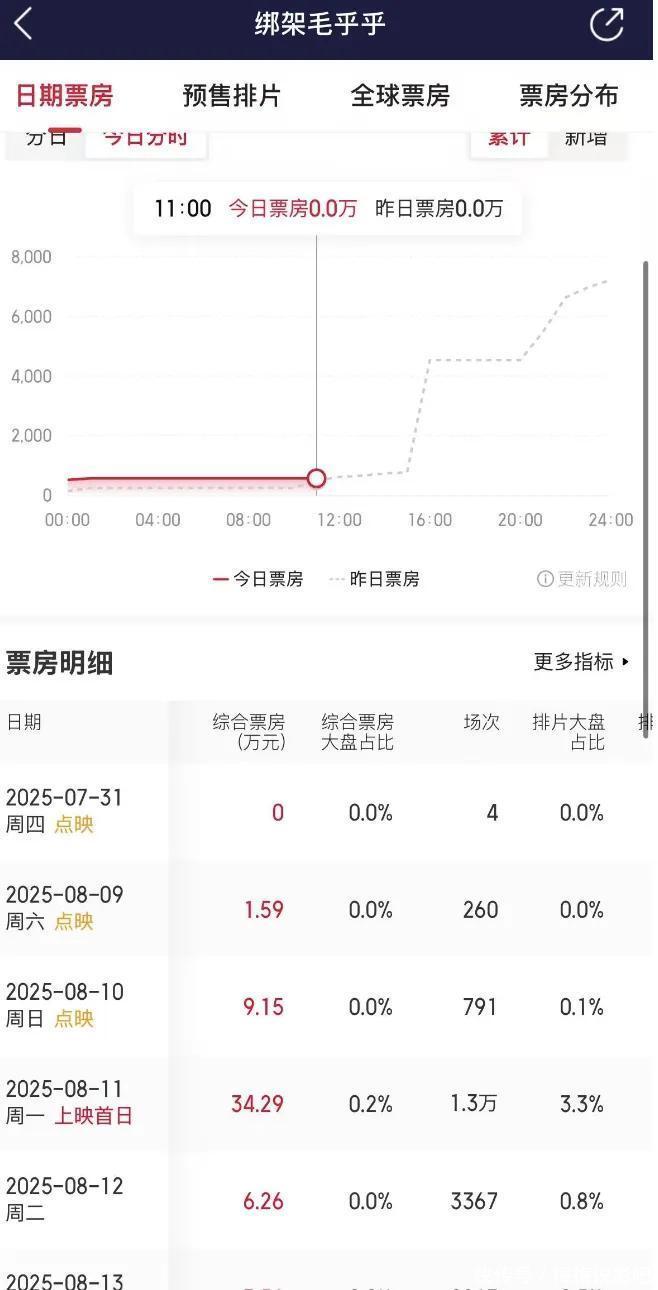This screenshot has width=658, height=1290.
Task: Open the 票房分布 tab
Action: (x=568, y=96)
